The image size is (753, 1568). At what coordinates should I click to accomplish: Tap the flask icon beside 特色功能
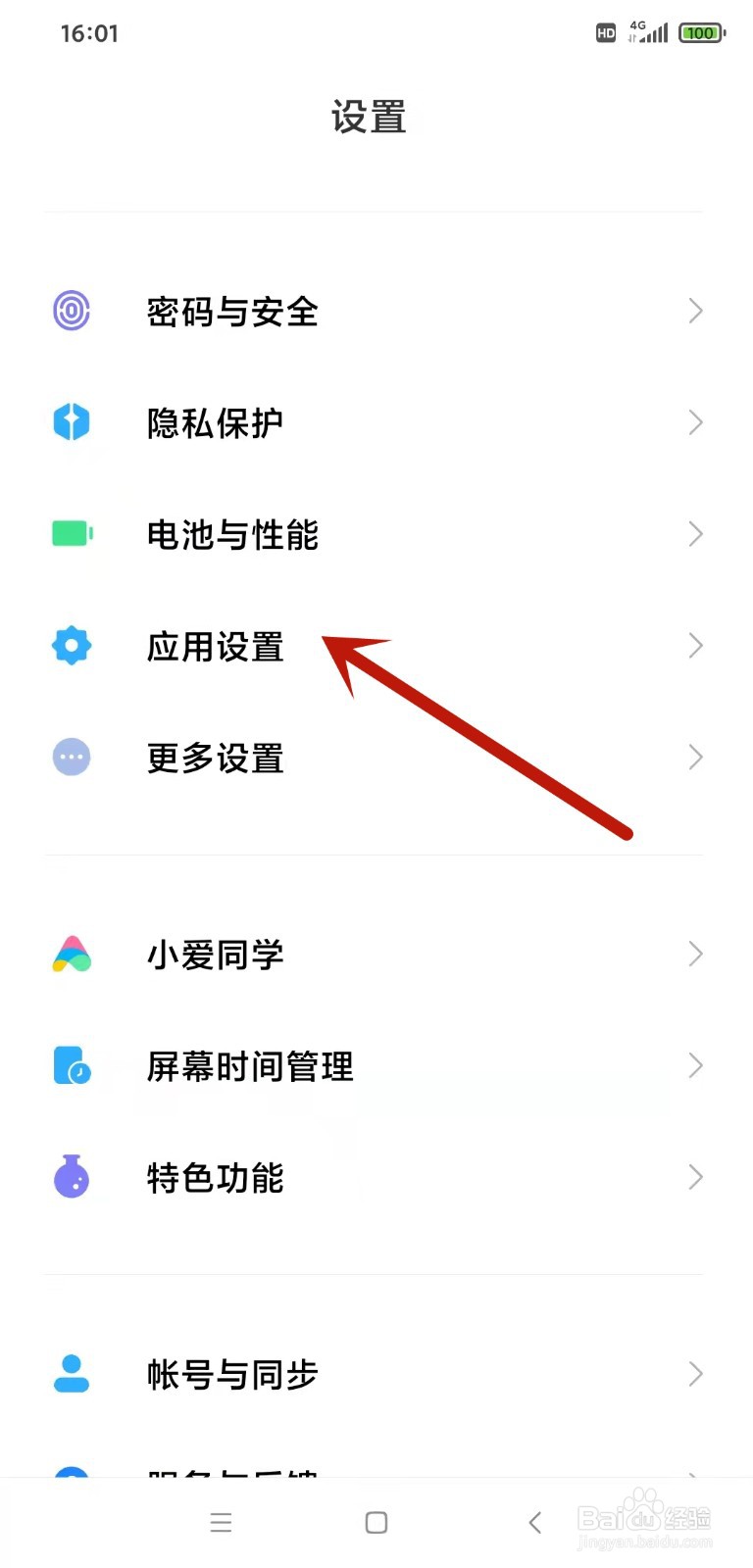[x=71, y=1177]
